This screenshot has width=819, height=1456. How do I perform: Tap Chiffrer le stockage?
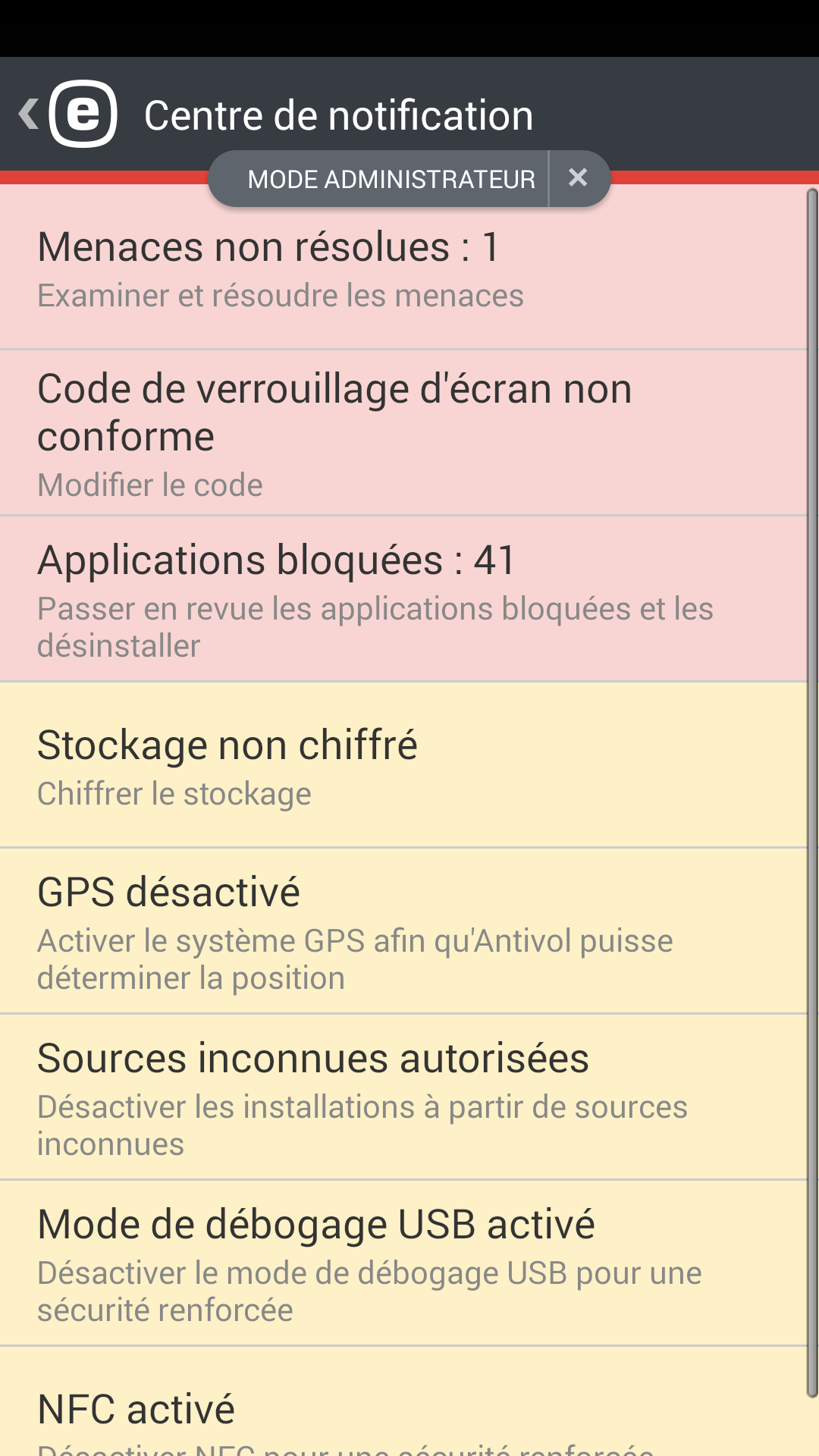click(174, 793)
